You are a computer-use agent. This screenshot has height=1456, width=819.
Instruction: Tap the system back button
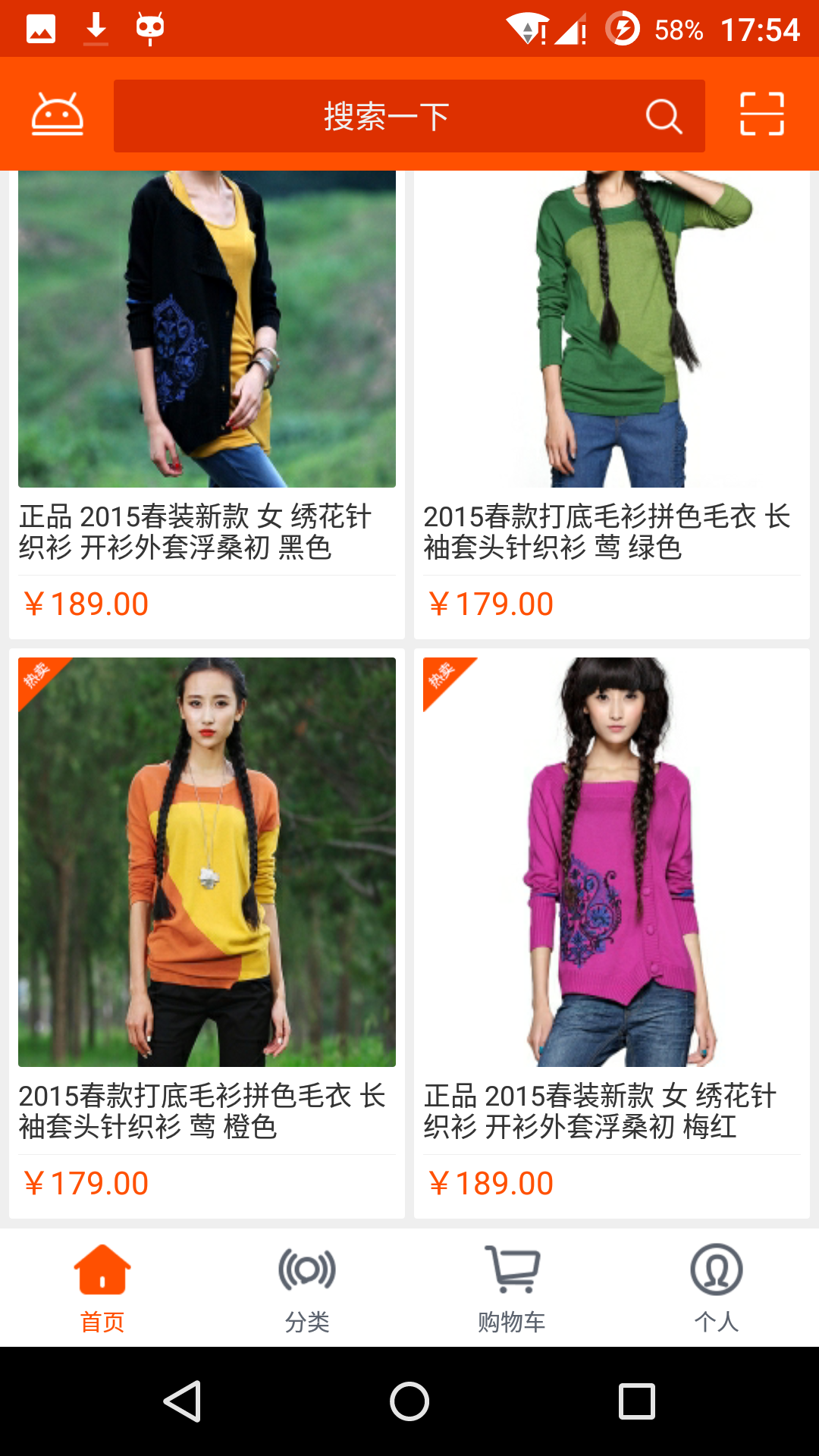(x=182, y=1401)
